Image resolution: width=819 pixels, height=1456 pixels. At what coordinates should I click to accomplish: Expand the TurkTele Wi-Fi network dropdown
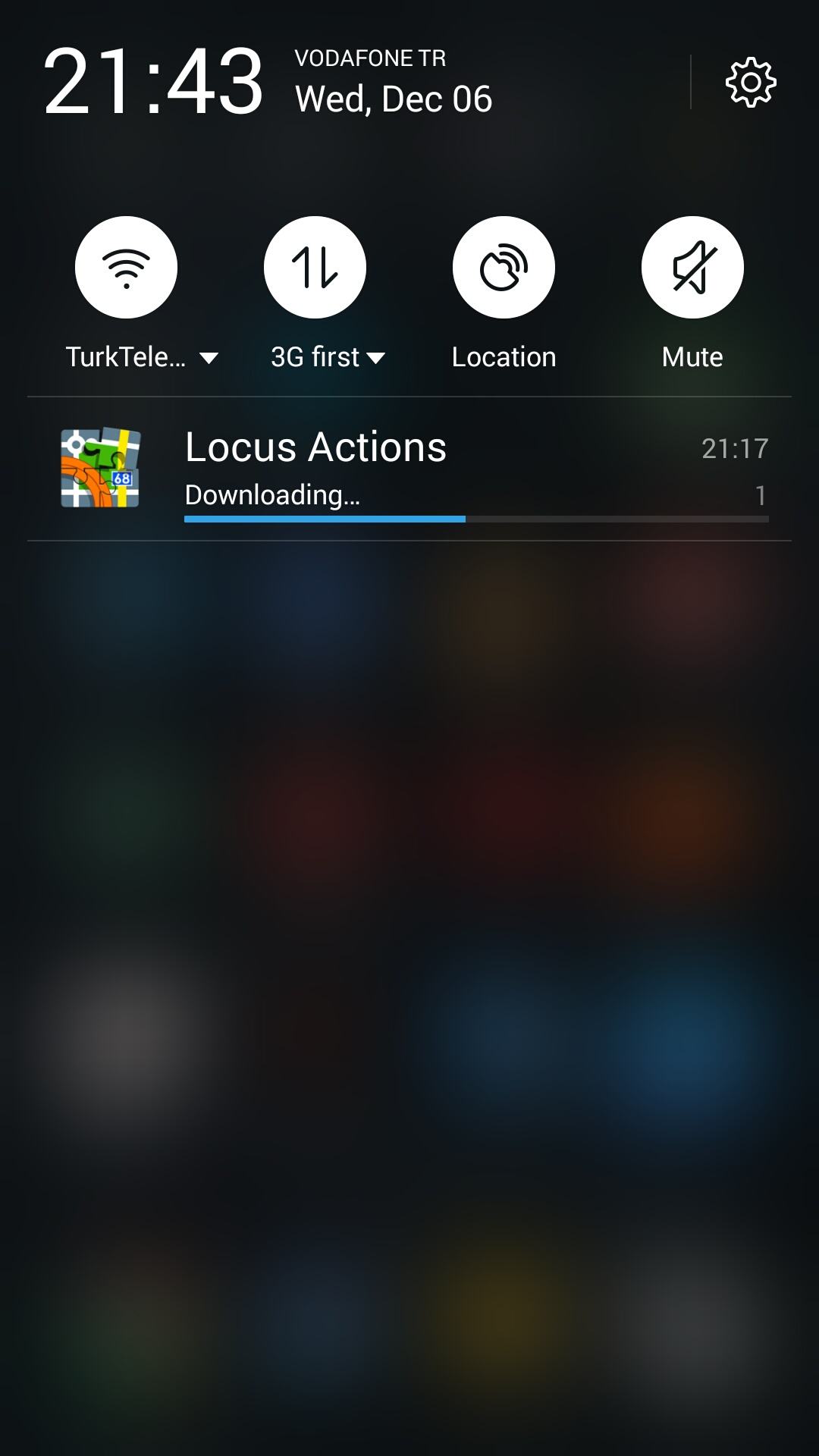point(209,358)
